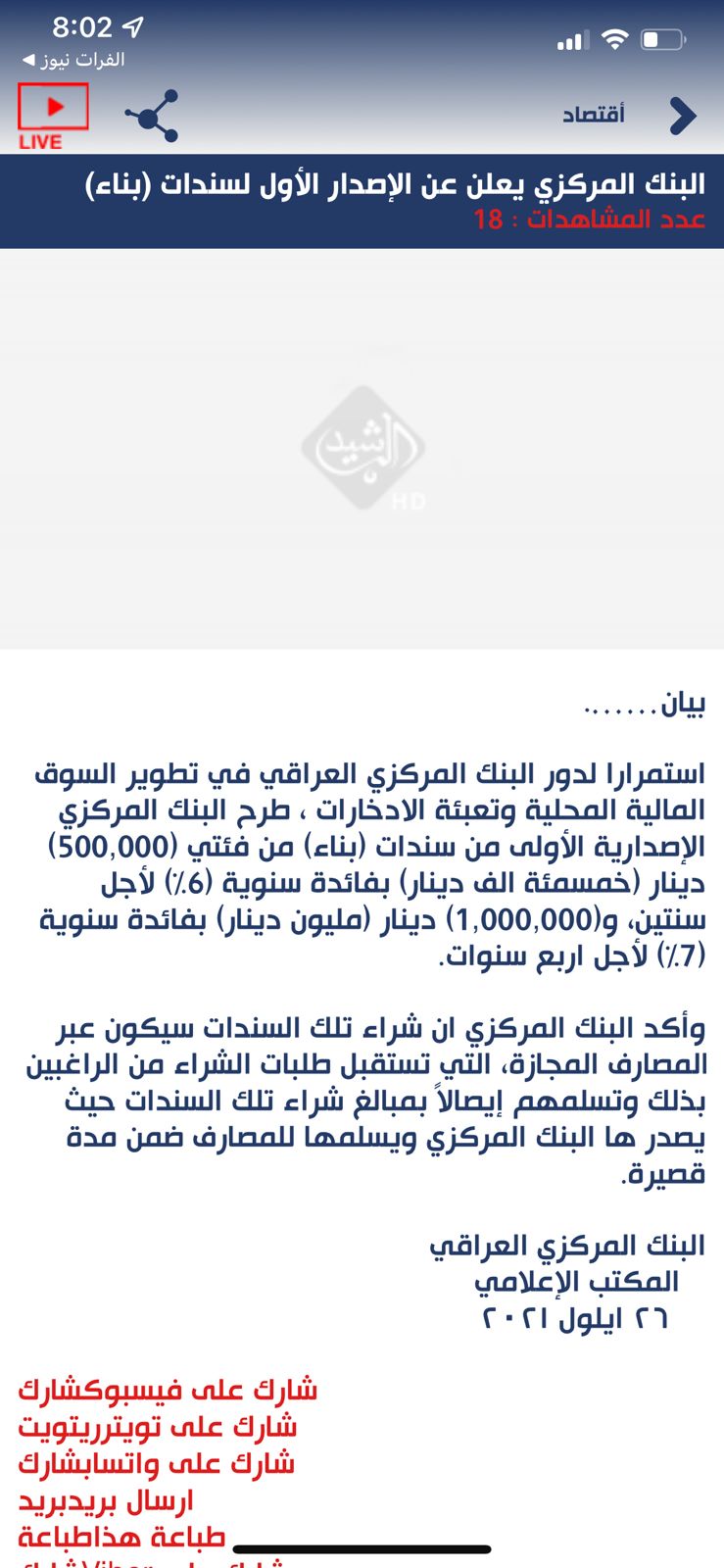Tap the share icon in the header
This screenshot has height=1568, width=724.
(153, 116)
